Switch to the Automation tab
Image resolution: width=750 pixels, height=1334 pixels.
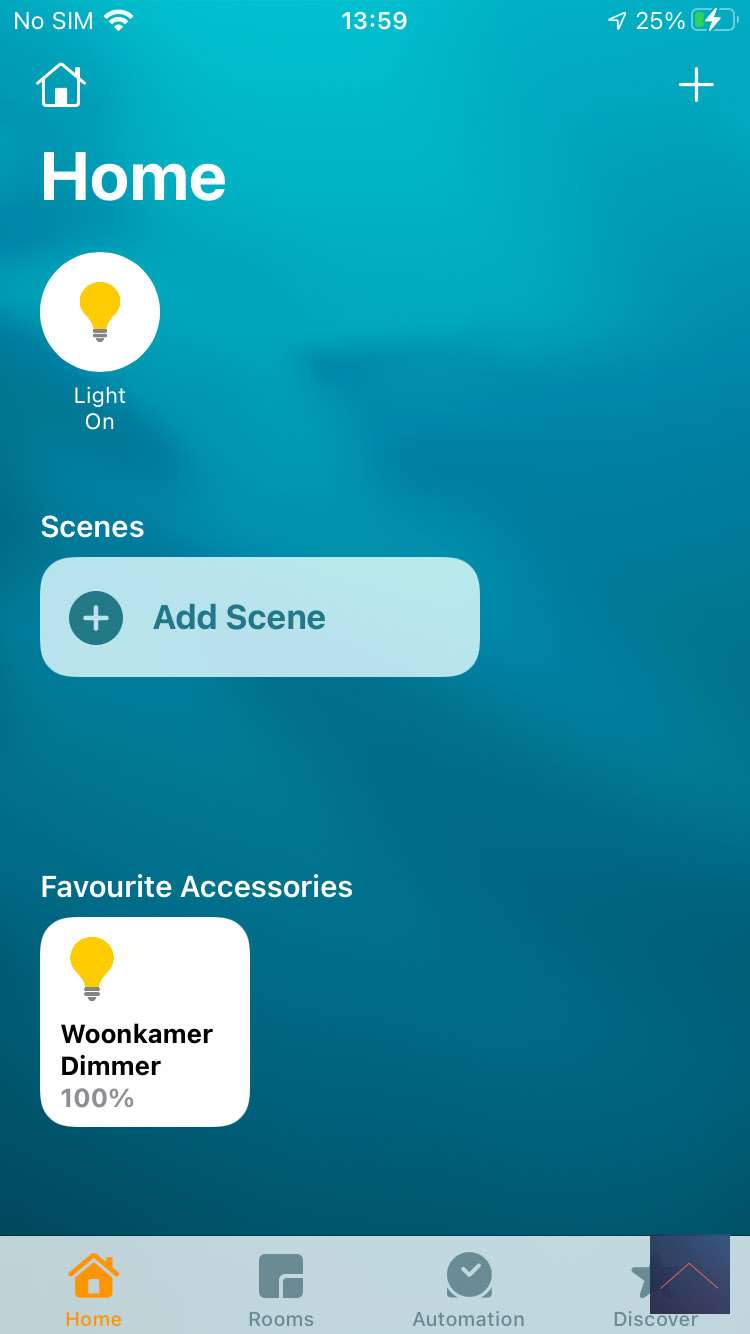click(468, 1290)
